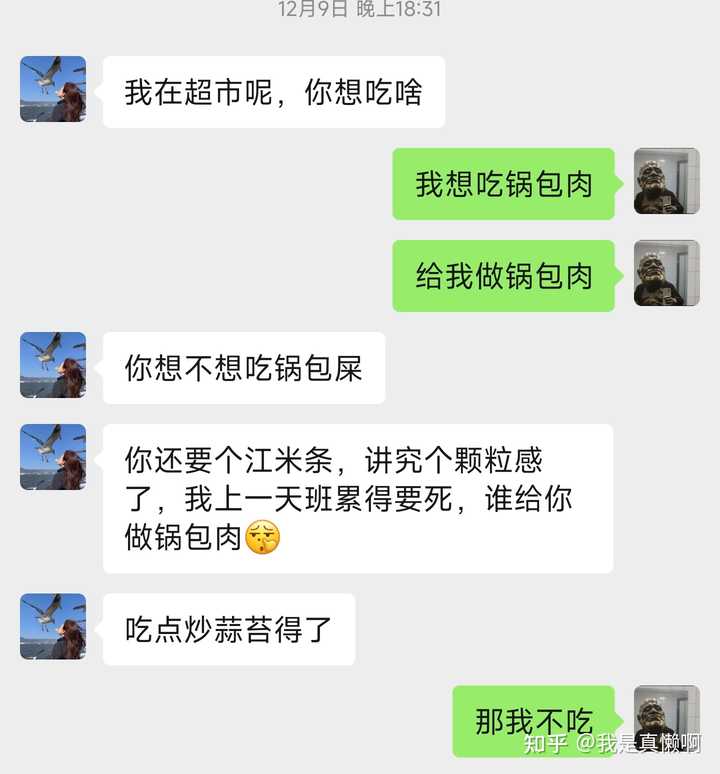The width and height of the screenshot is (720, 774).
Task: Tap the avatar next to 我想吃锅包肉
Action: [x=666, y=181]
